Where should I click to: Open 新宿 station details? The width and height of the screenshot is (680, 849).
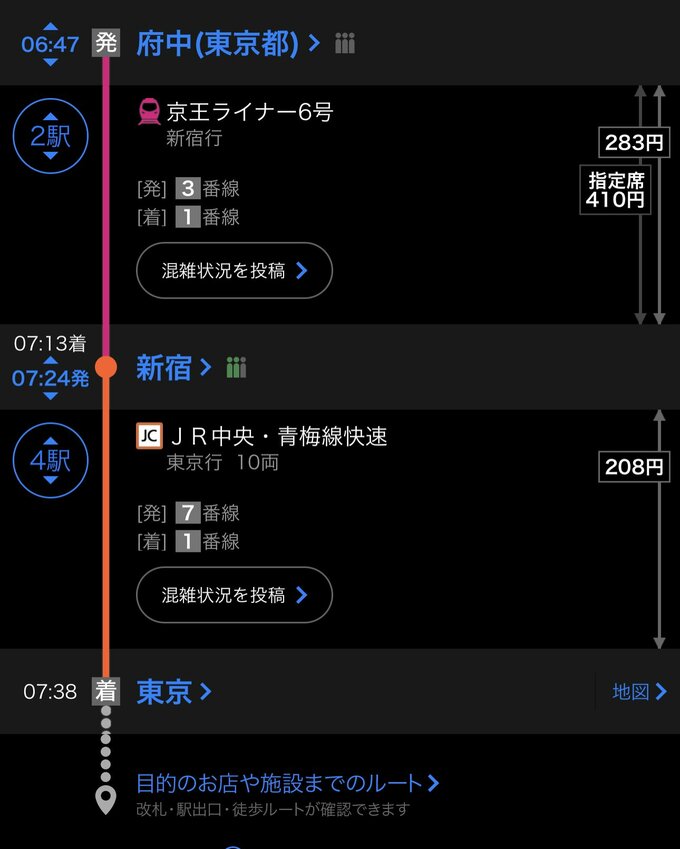[x=174, y=367]
